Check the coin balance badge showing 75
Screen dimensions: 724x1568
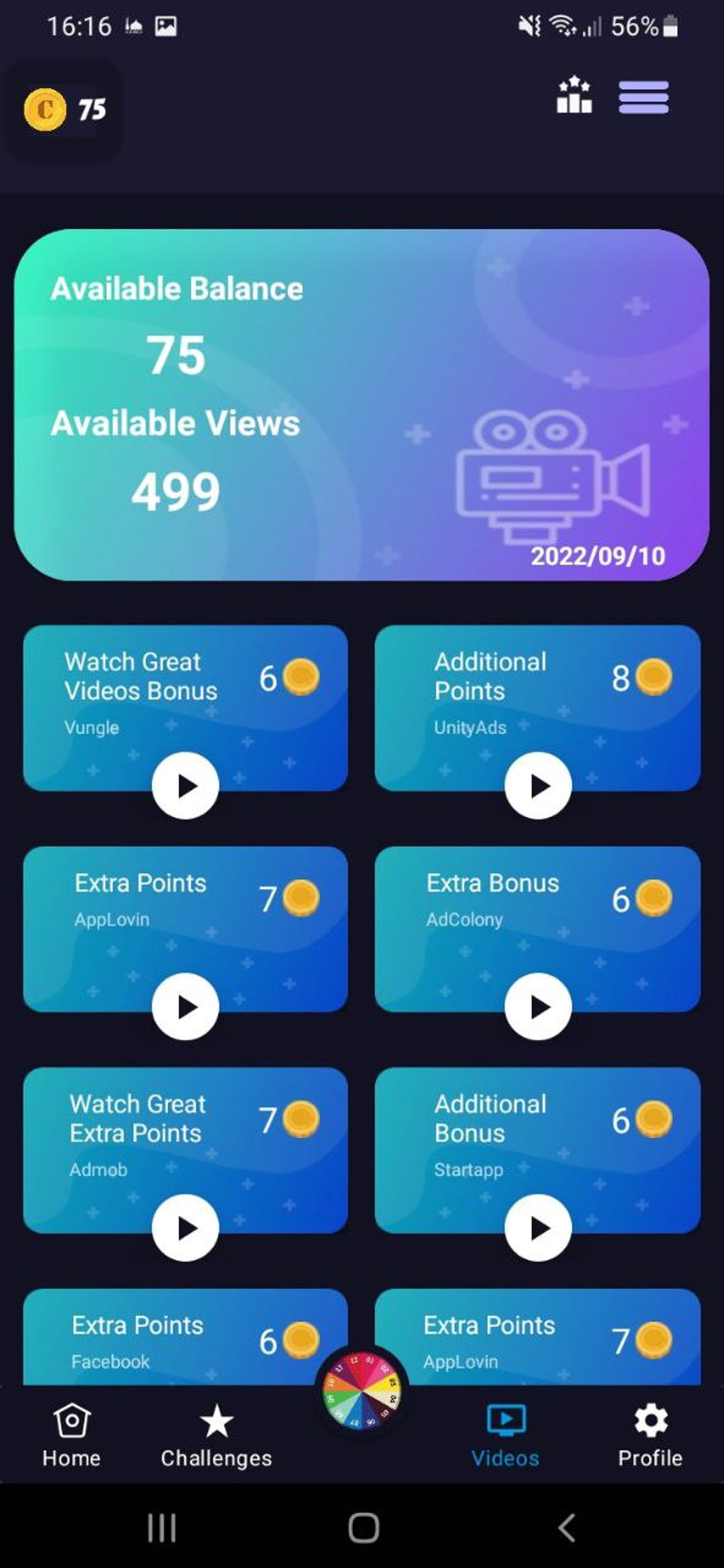pyautogui.click(x=65, y=109)
